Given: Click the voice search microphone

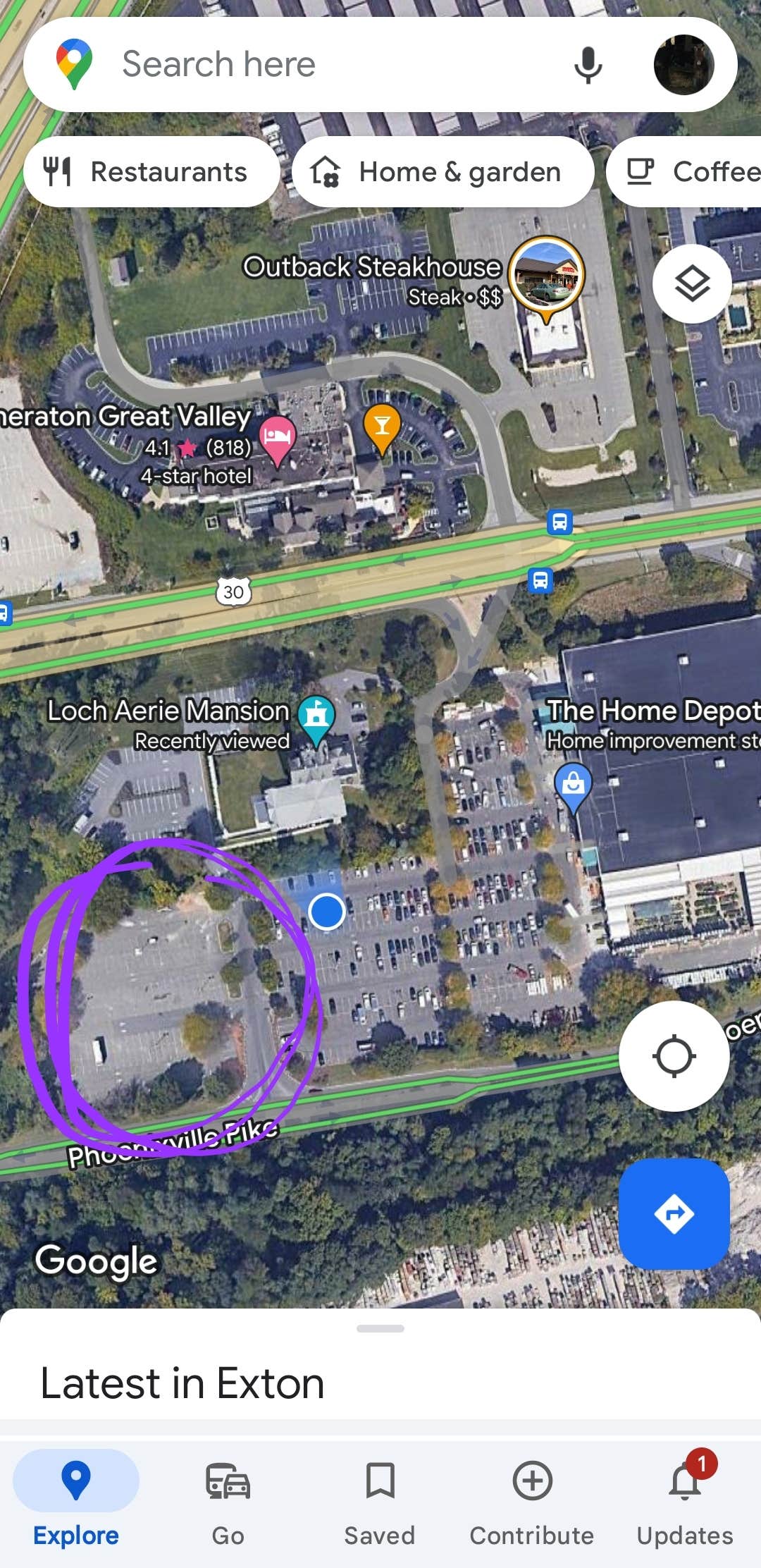Looking at the screenshot, I should [x=588, y=64].
